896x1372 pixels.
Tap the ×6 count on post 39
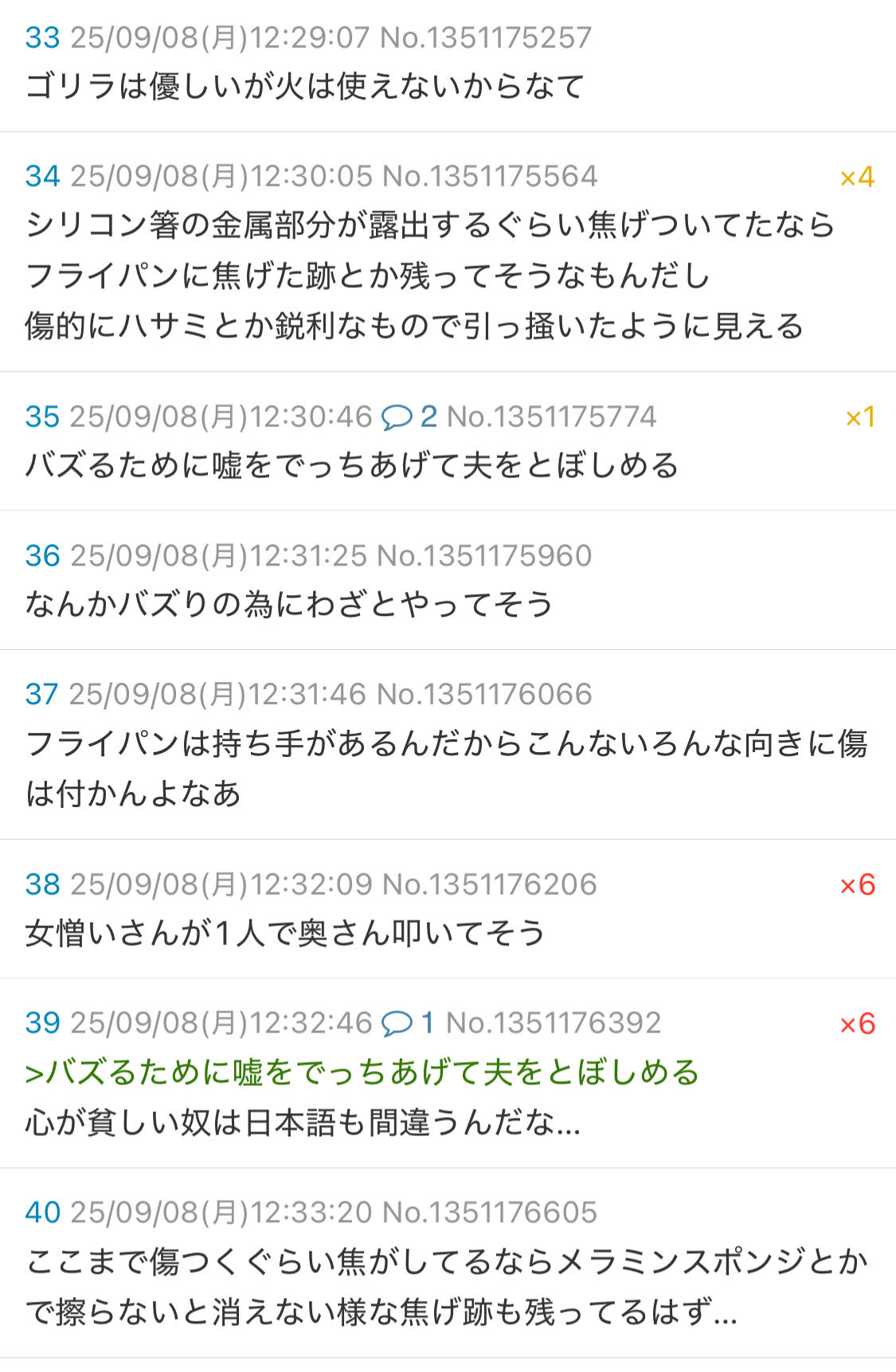[x=857, y=1024]
